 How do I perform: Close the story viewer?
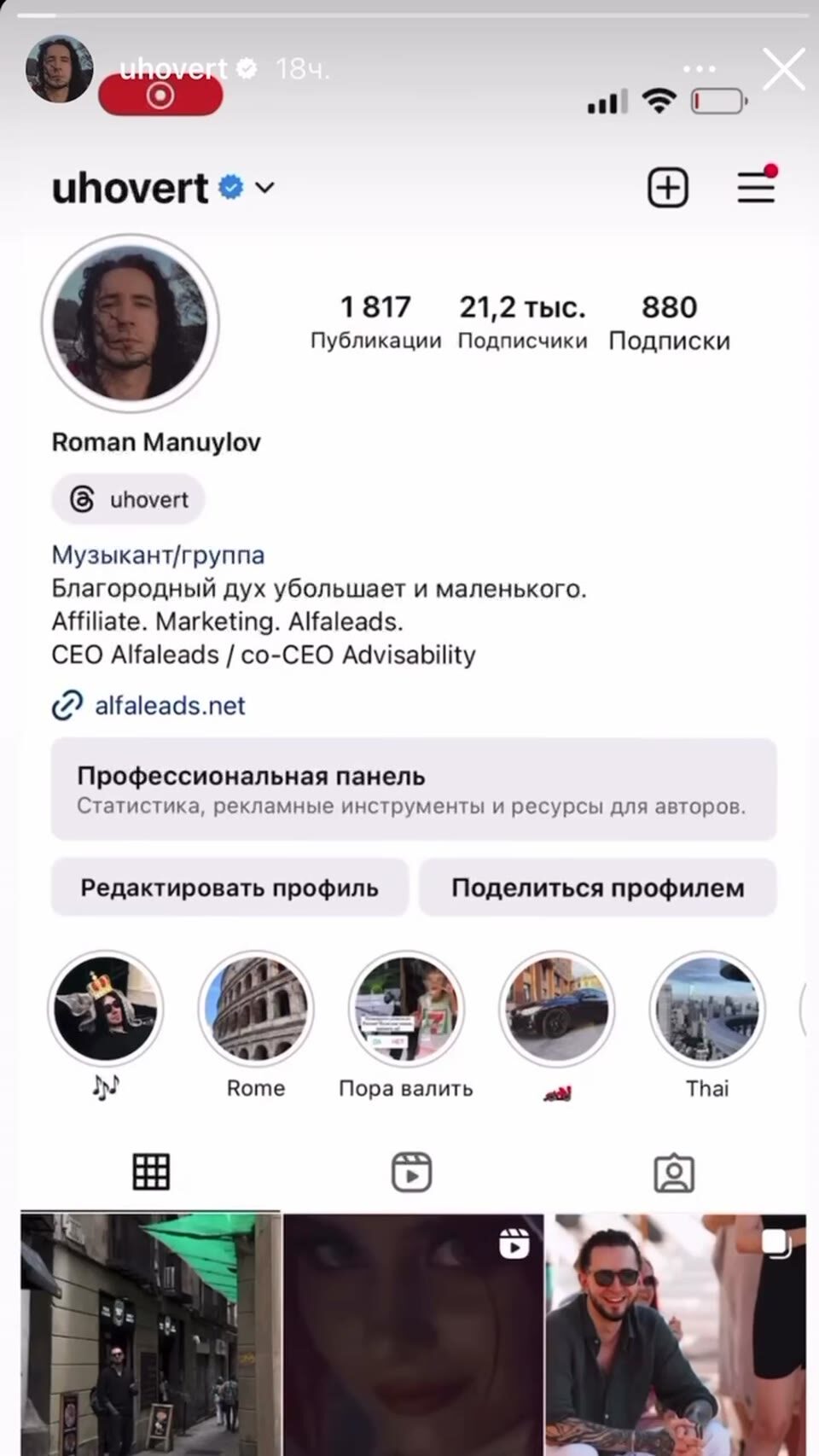tap(783, 69)
